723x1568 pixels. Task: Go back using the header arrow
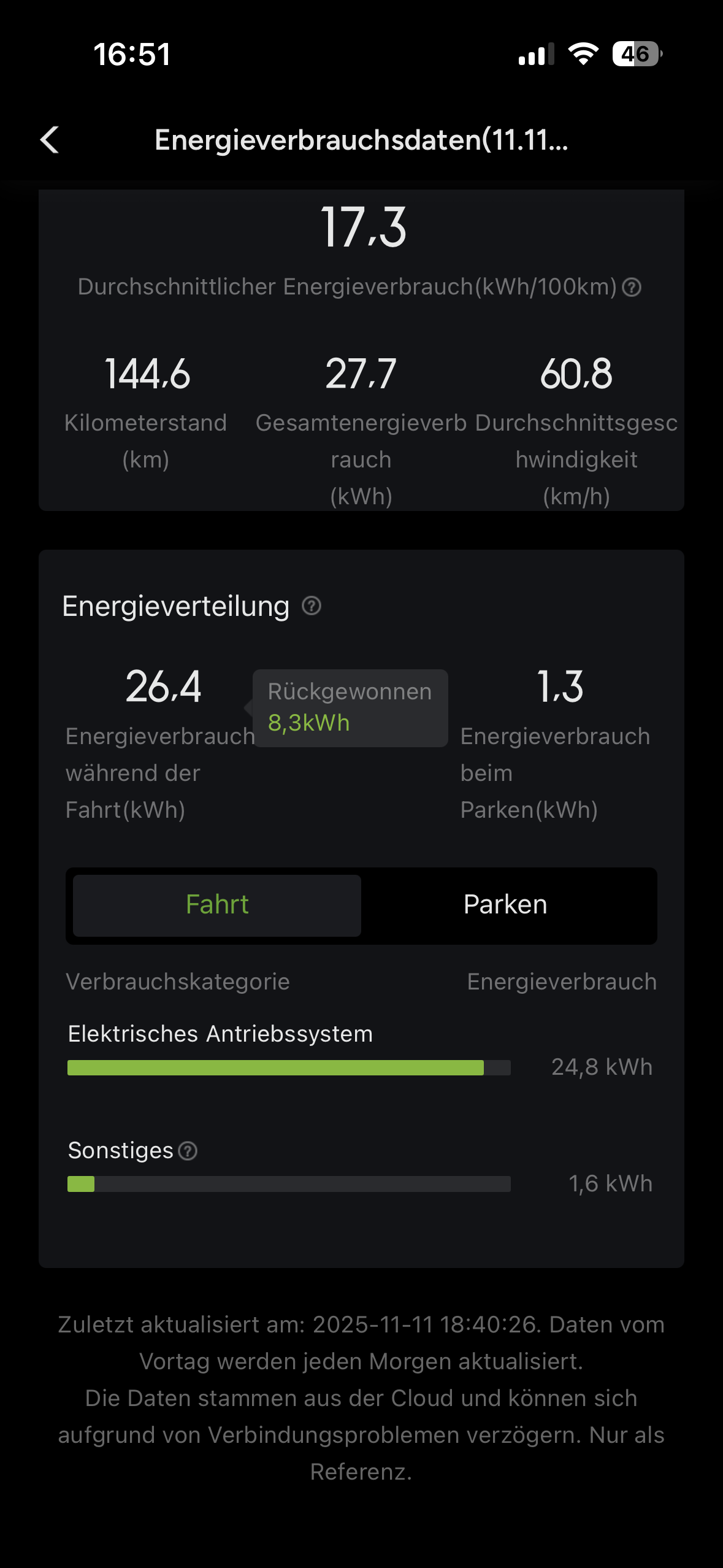pos(50,140)
